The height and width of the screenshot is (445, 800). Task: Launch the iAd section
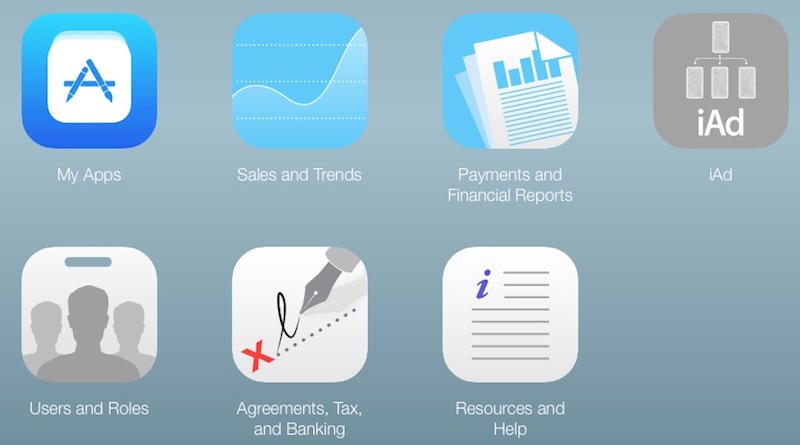tap(720, 82)
